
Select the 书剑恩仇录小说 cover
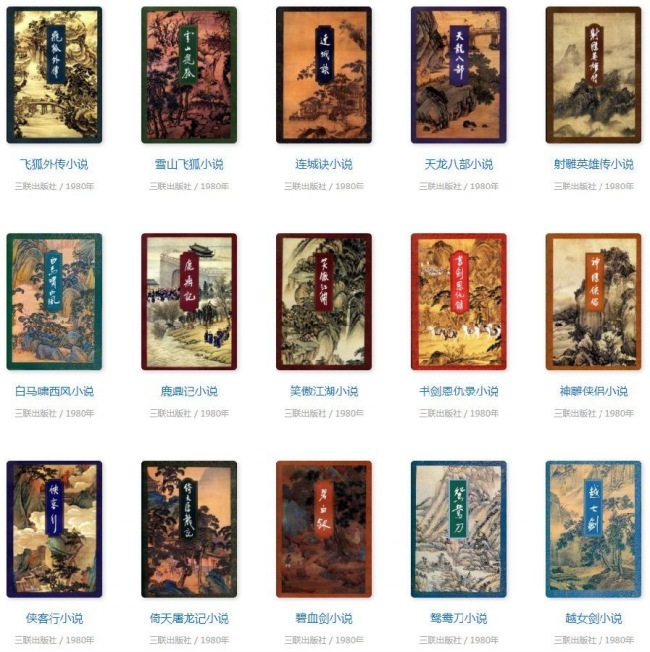pos(459,302)
